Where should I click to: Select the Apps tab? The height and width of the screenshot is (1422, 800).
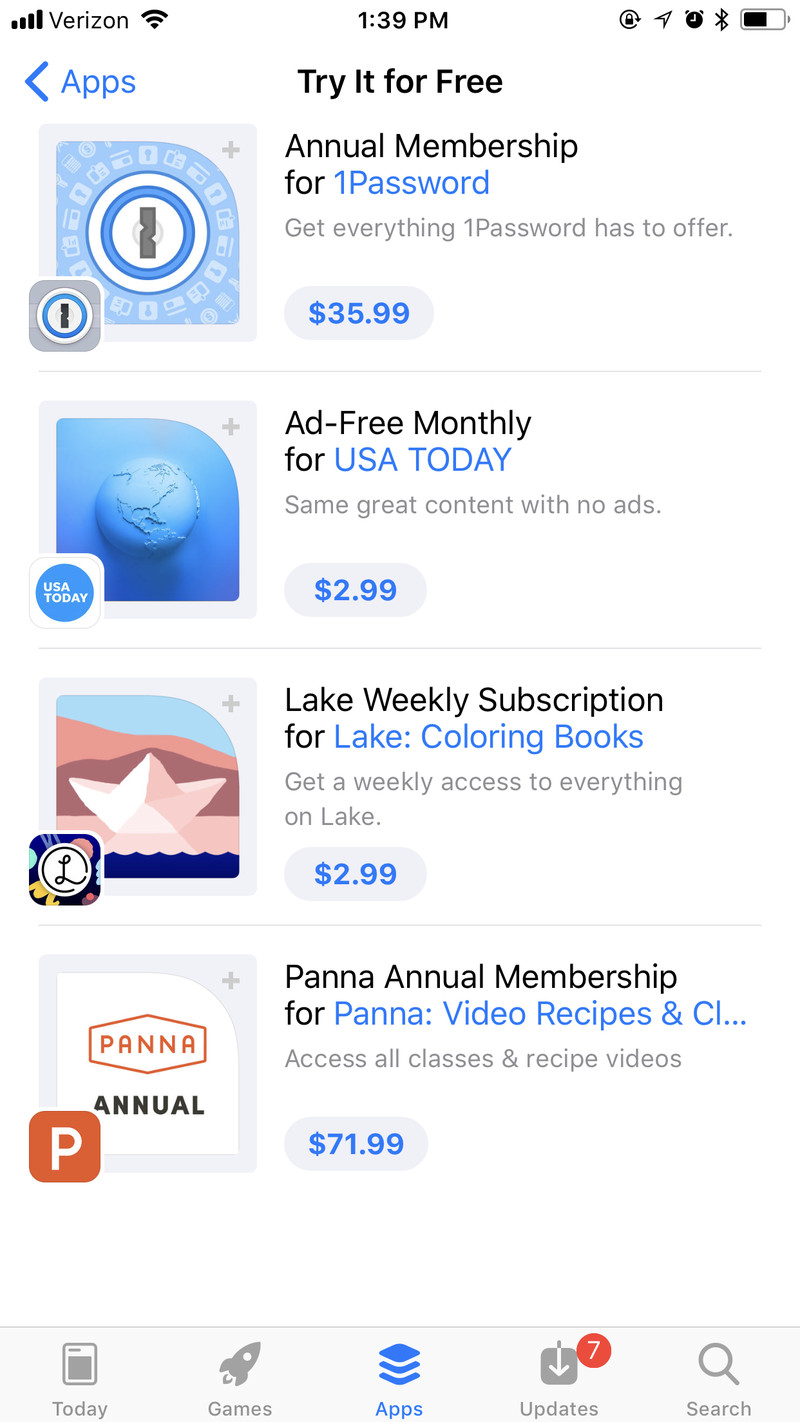(x=399, y=1380)
